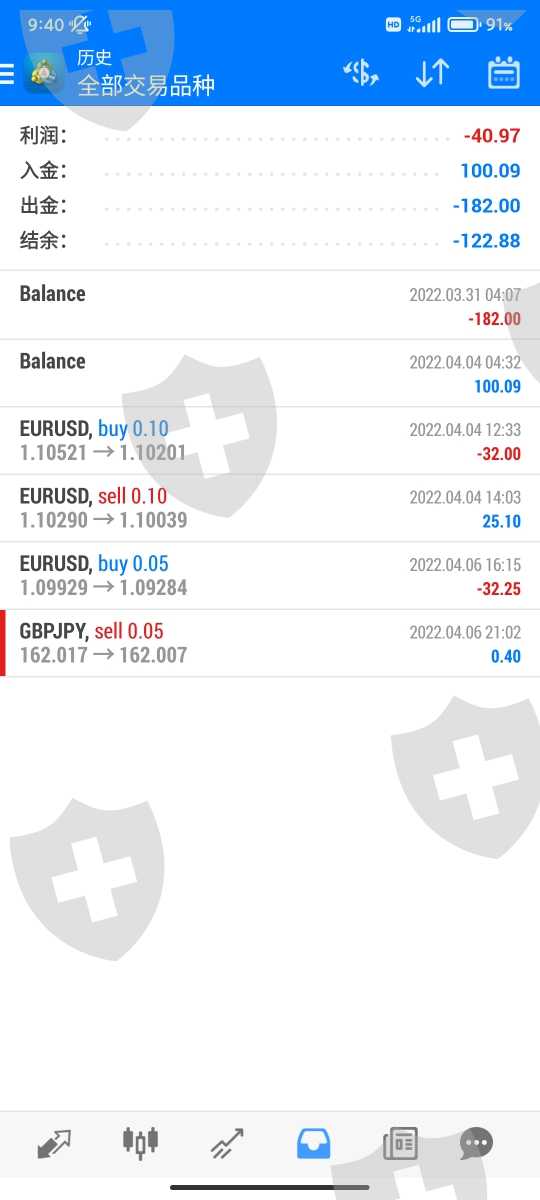This screenshot has height=1200, width=540.
Task: Open EURUSD buy 0.10 trade details
Action: (270, 441)
